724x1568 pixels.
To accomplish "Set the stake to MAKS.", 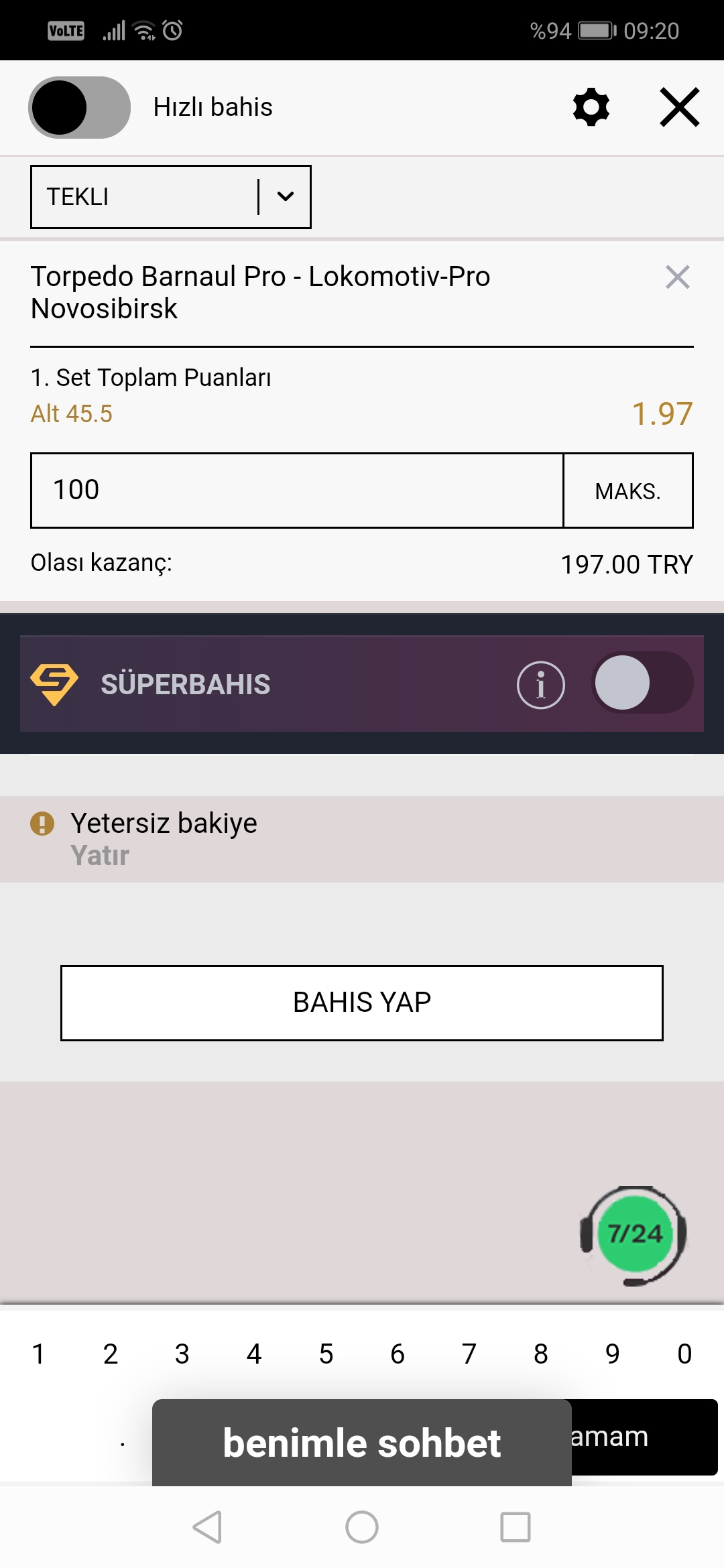I will (x=628, y=491).
